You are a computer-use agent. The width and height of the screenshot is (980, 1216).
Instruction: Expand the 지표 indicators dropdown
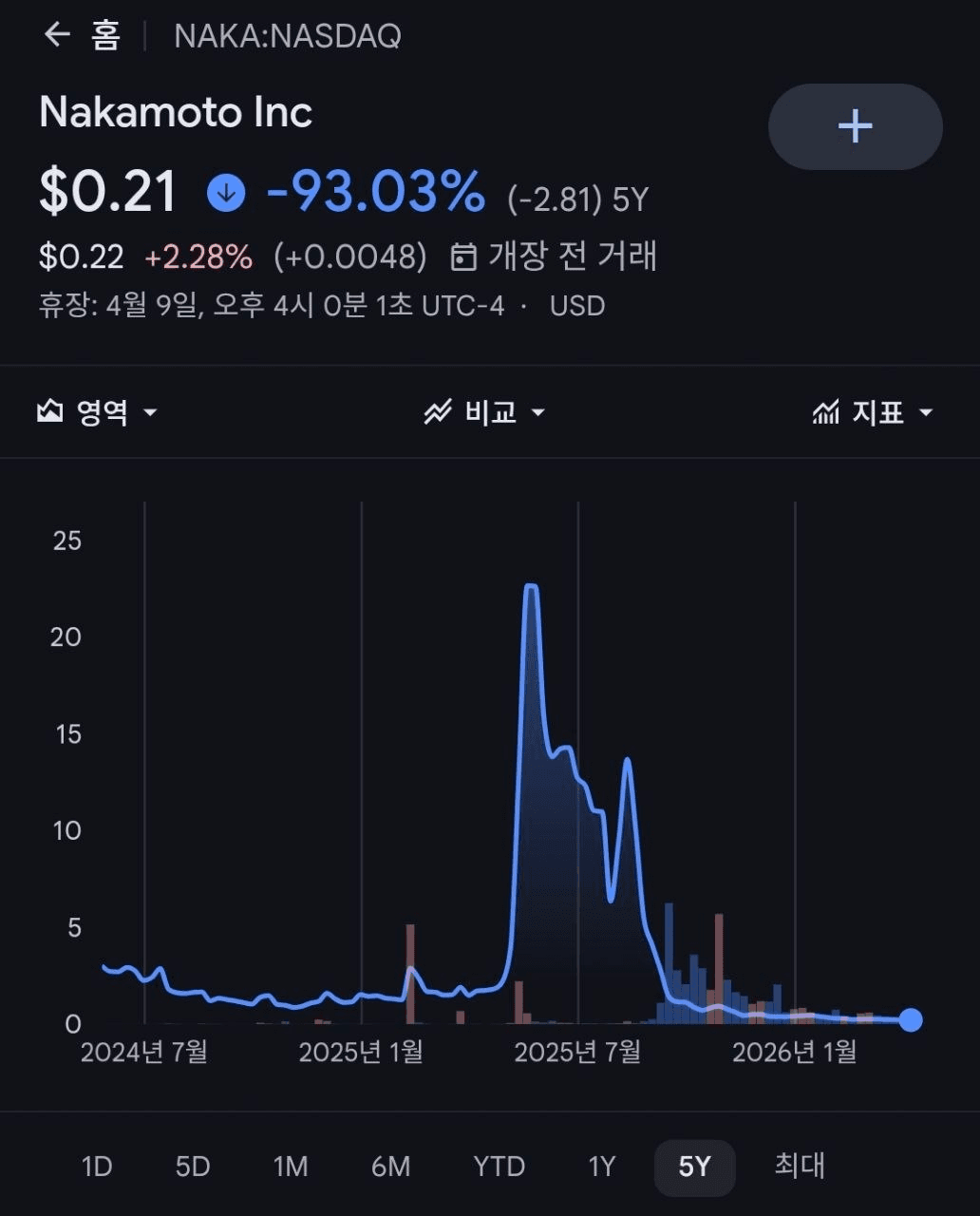(x=873, y=412)
